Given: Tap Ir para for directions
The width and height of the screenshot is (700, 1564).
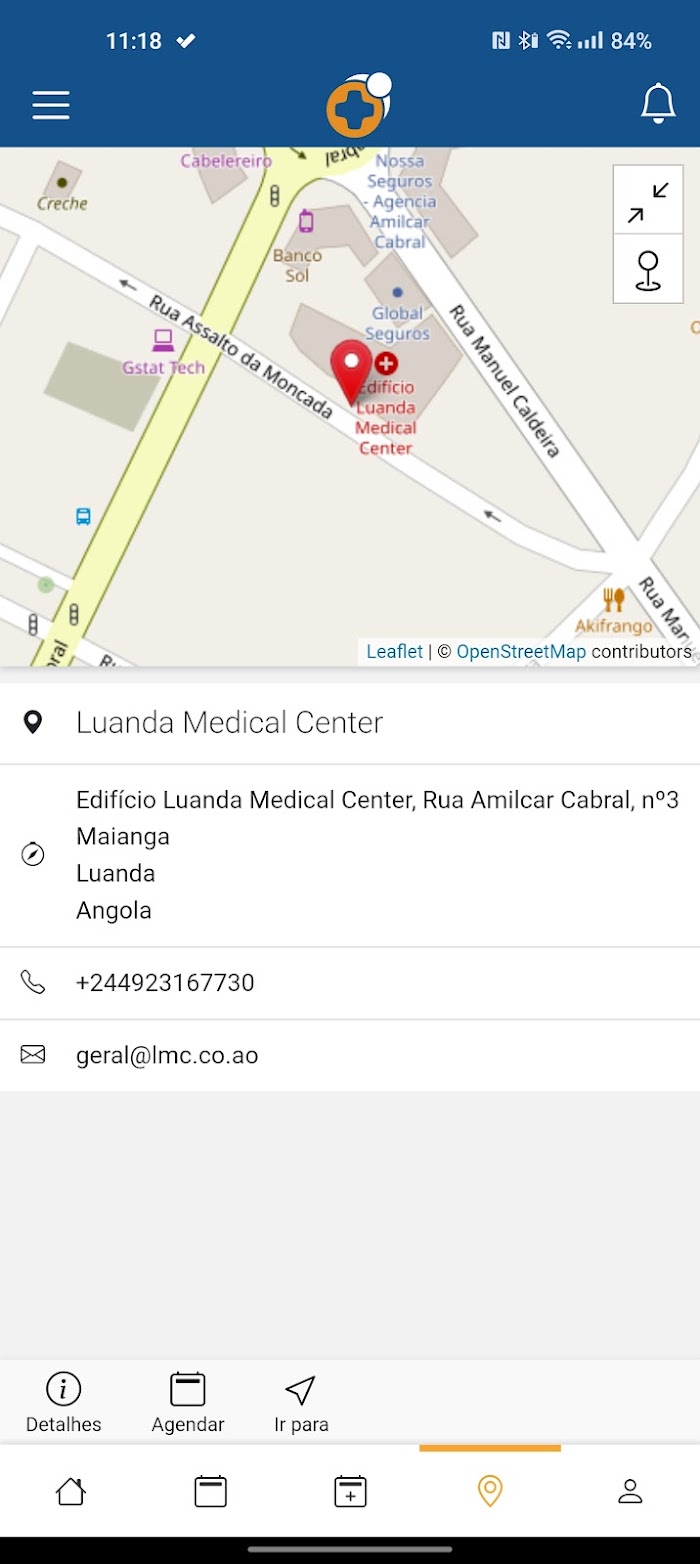Looking at the screenshot, I should point(301,1402).
